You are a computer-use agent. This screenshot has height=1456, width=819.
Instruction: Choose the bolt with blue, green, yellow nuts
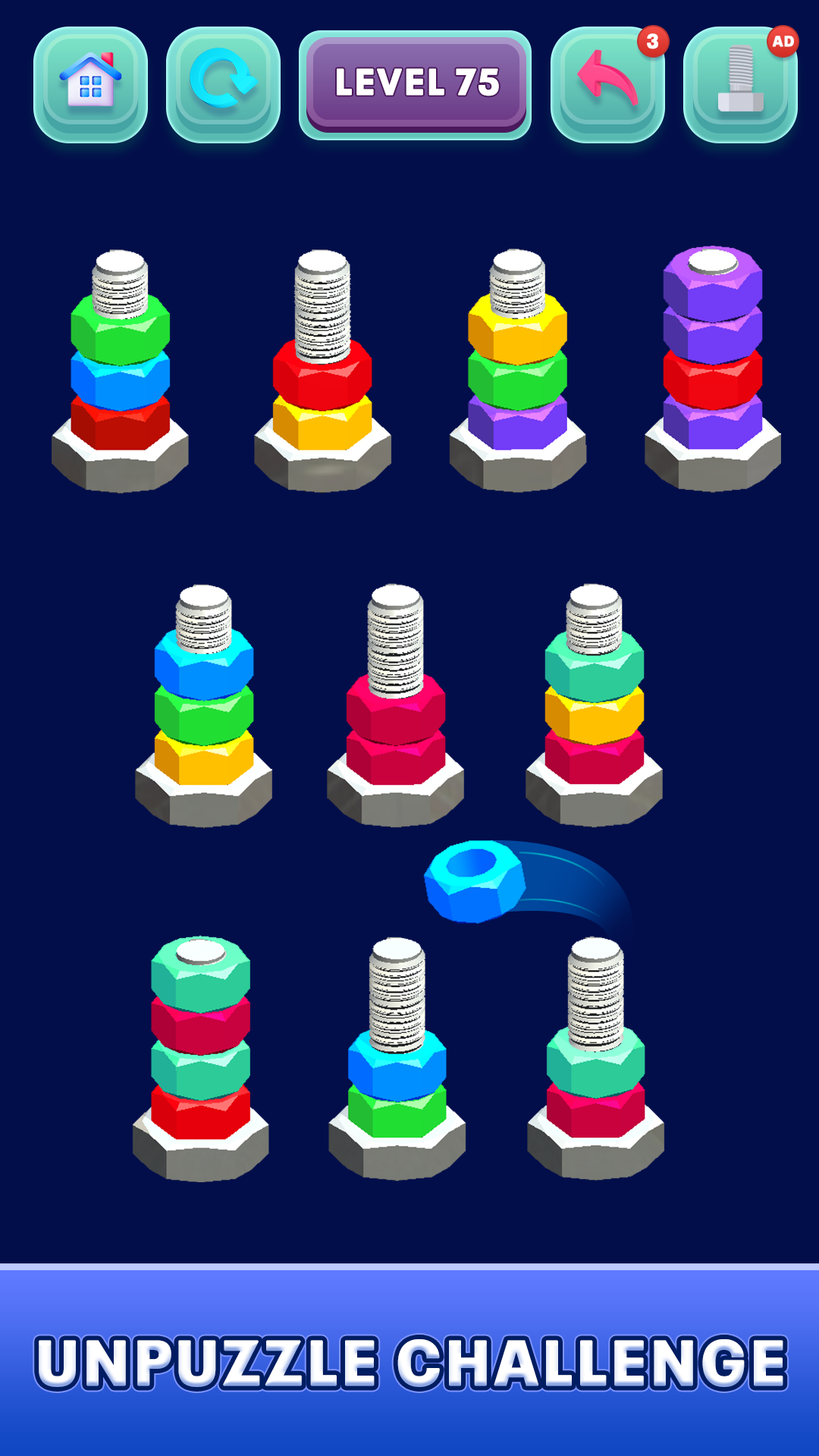[203, 705]
